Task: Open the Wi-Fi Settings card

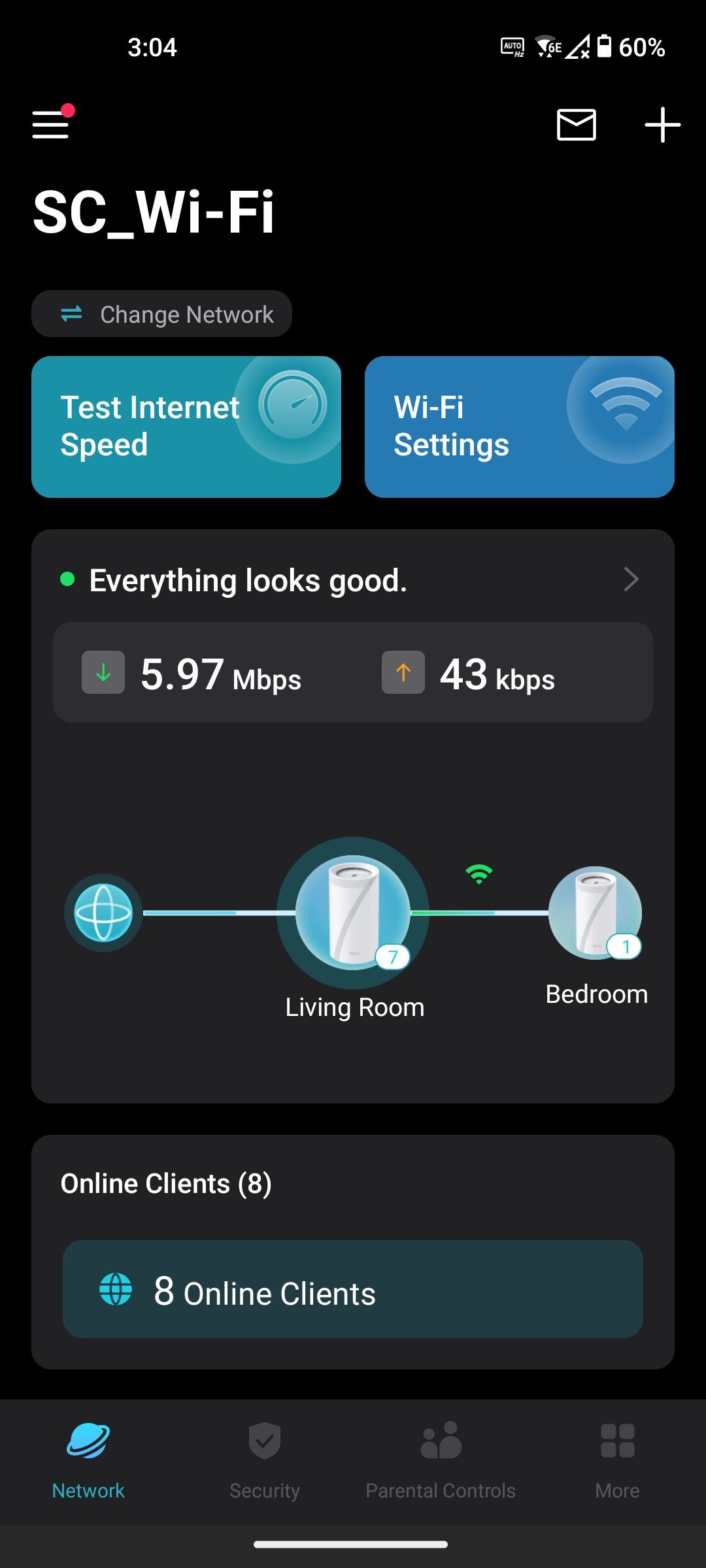Action: click(519, 427)
